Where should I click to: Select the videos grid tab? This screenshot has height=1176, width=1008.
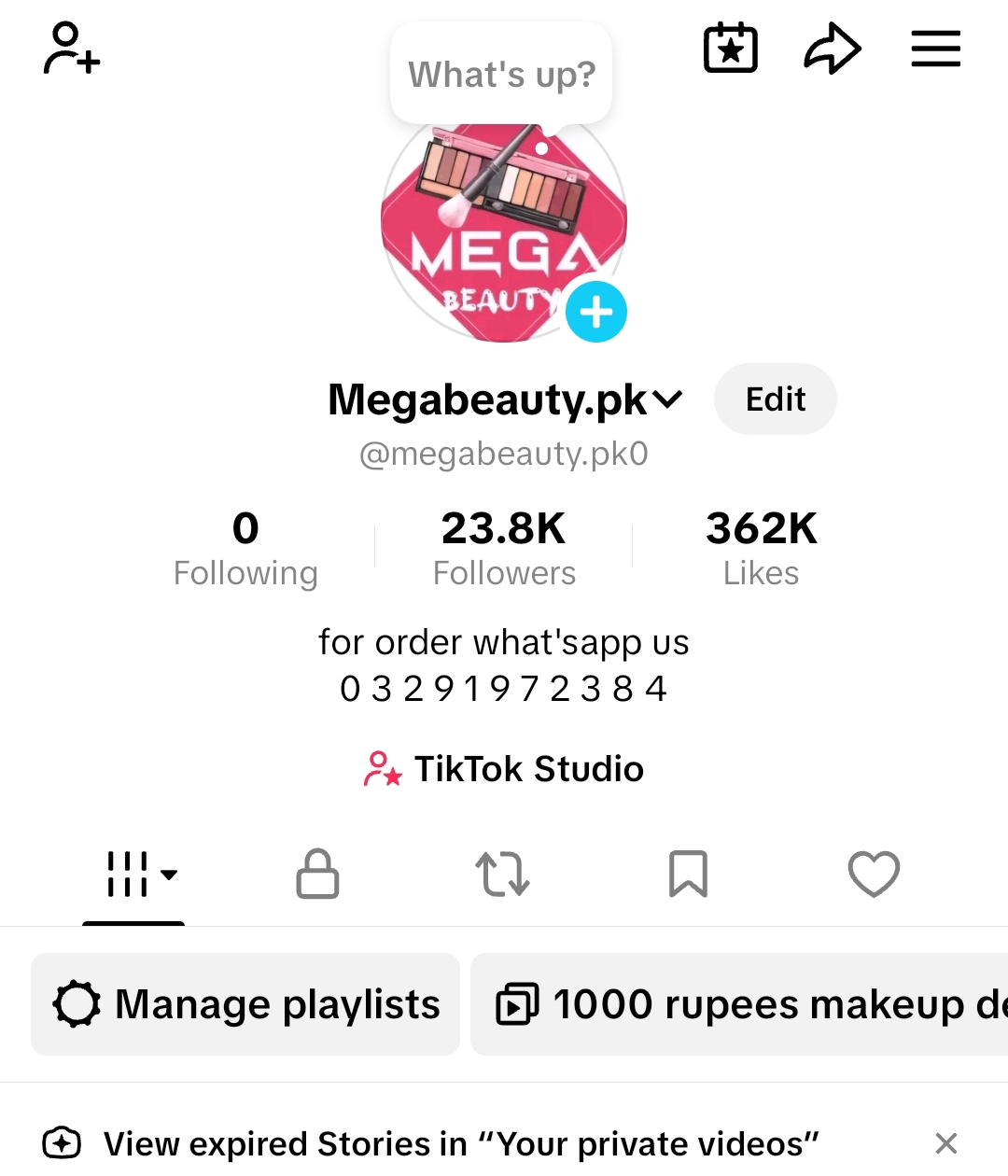[133, 875]
